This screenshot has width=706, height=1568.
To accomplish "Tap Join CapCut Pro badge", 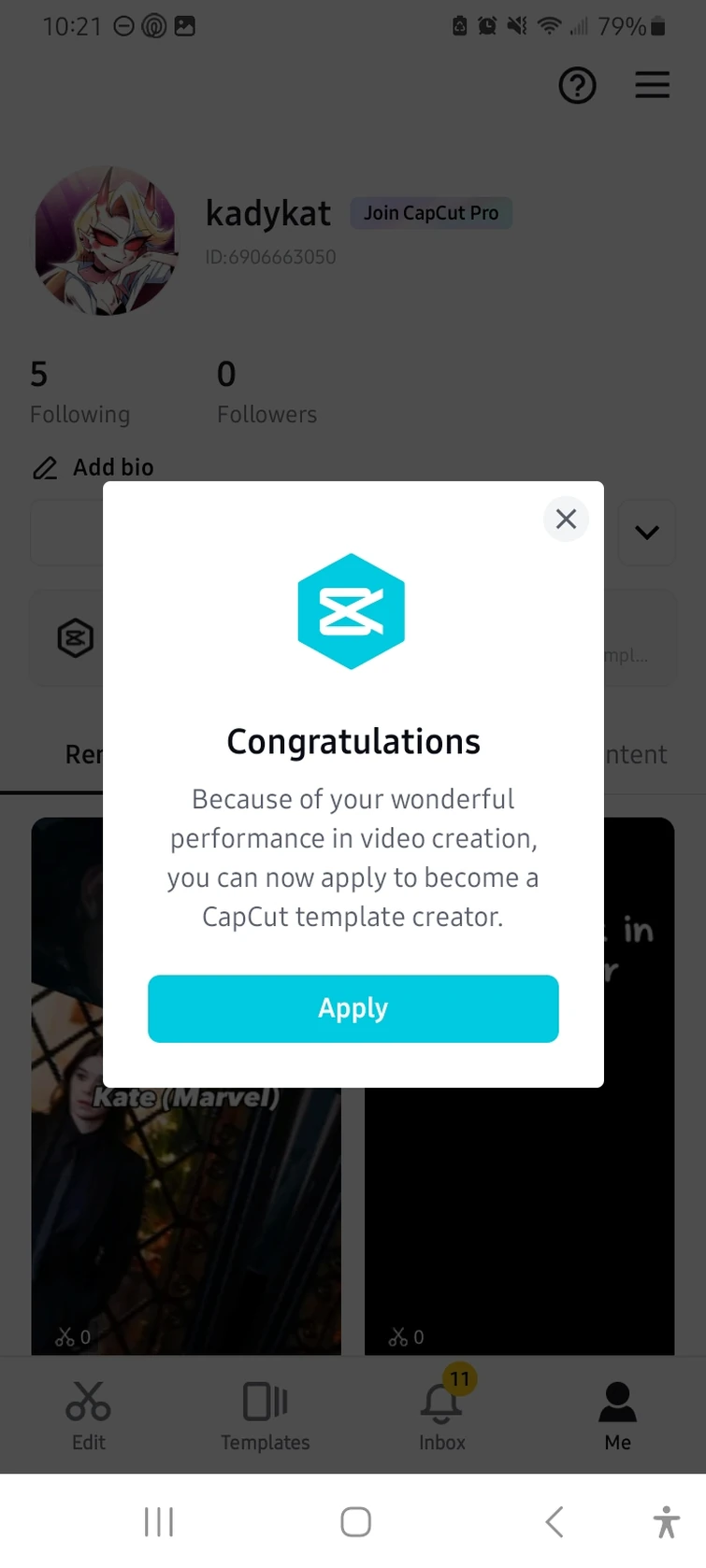I will tap(431, 213).
